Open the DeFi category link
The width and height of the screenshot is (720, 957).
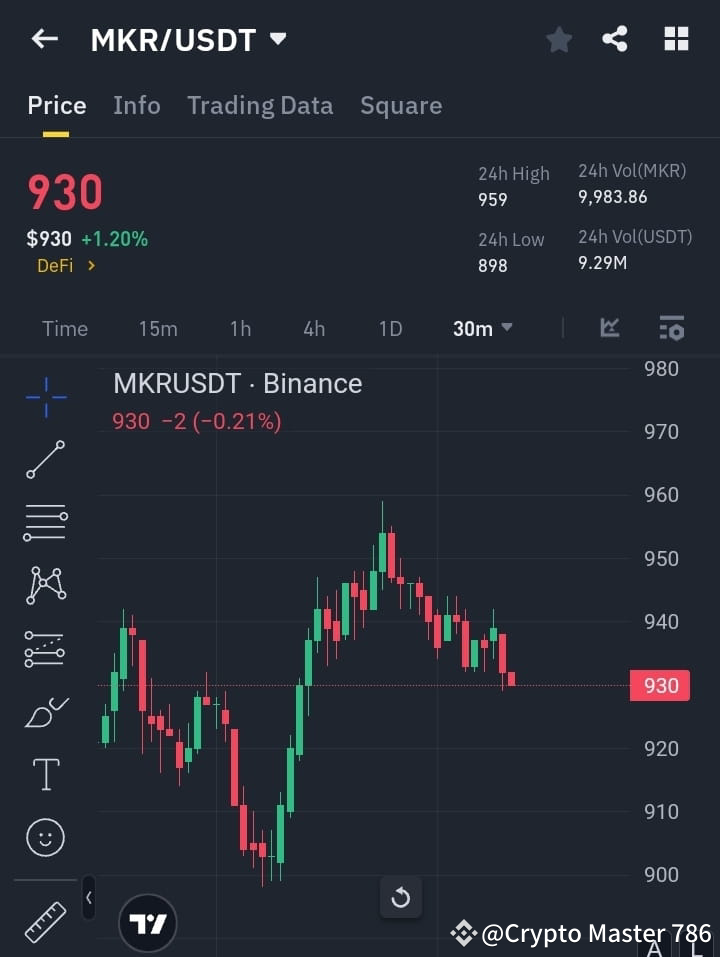(x=66, y=266)
